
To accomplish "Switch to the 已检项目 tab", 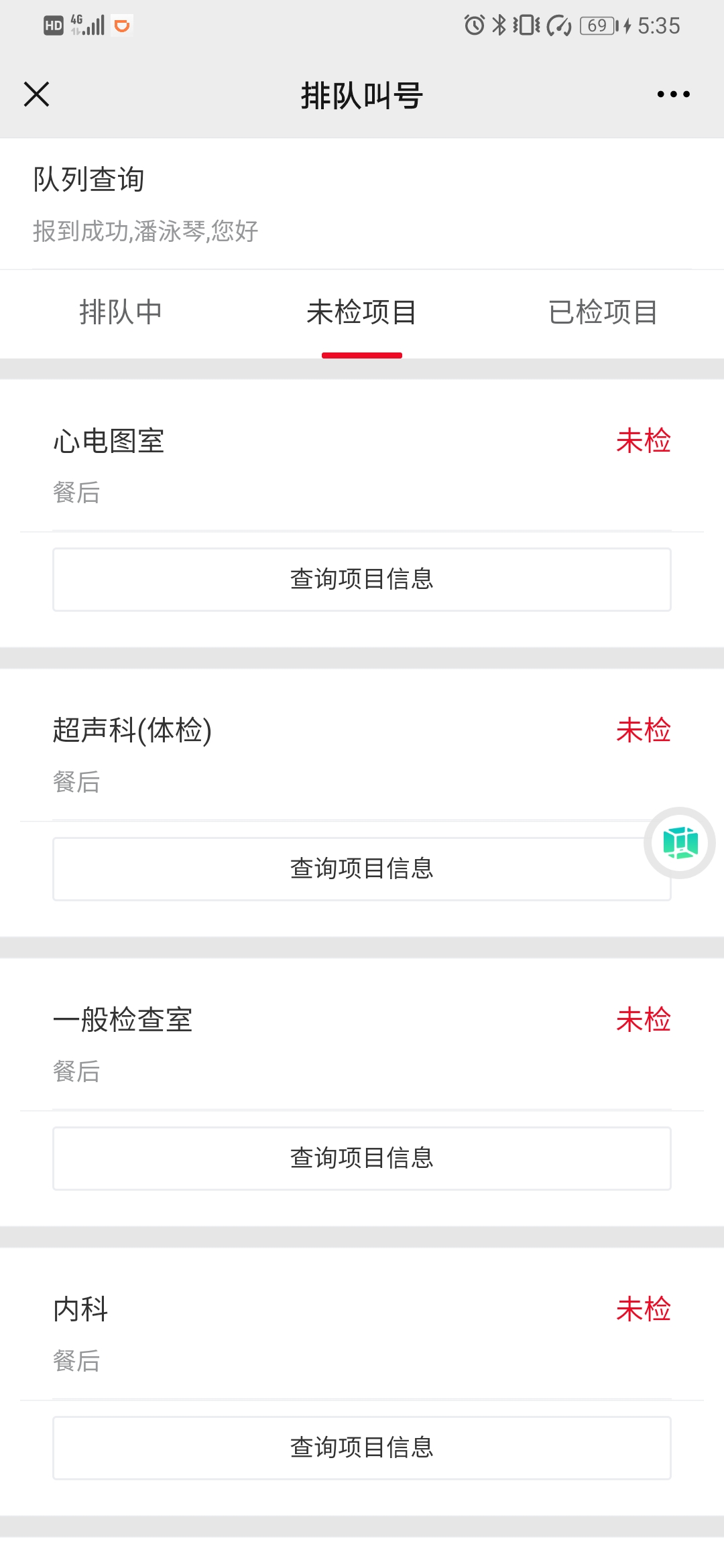I will click(603, 312).
